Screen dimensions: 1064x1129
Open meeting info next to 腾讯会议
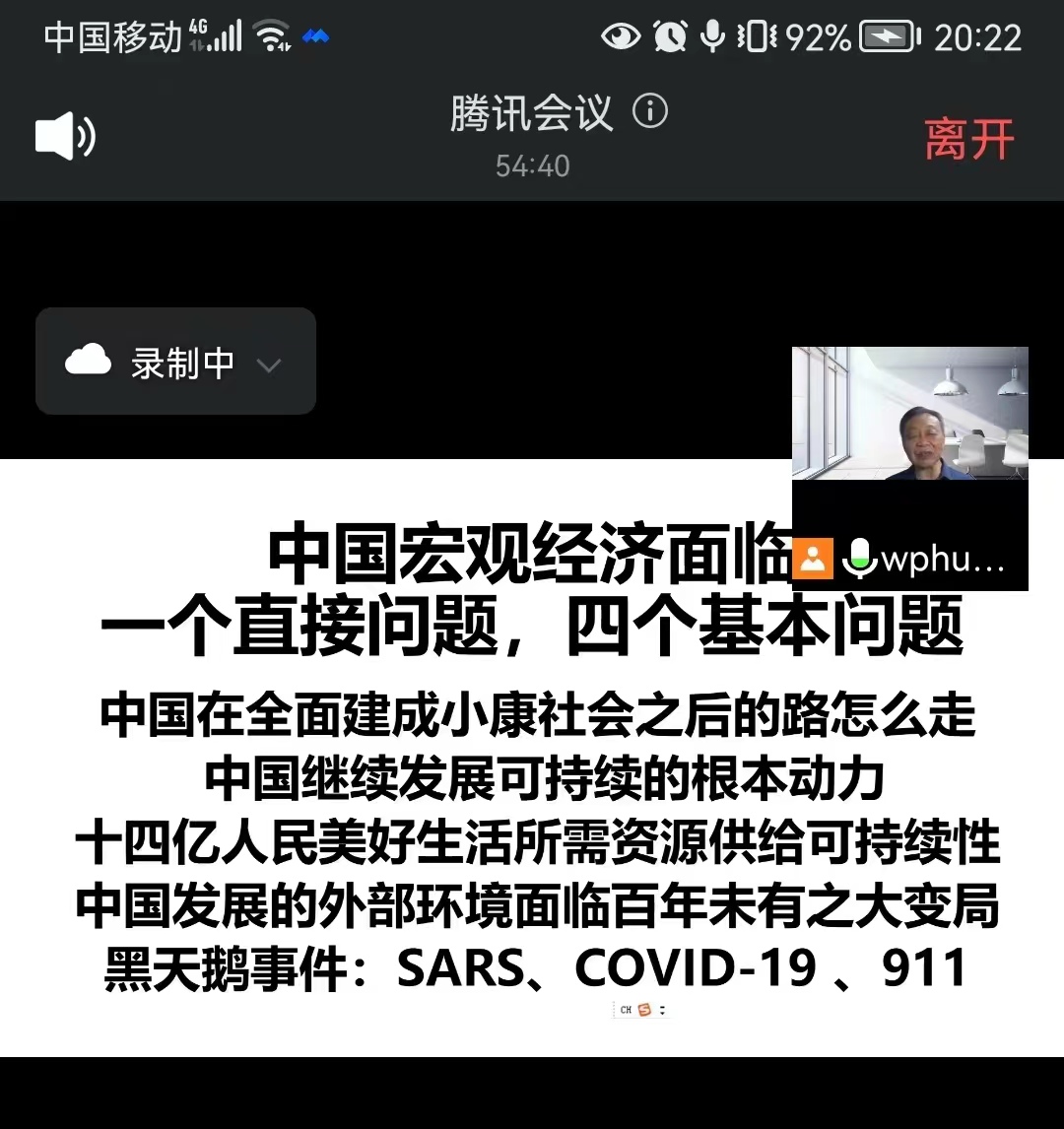(649, 111)
